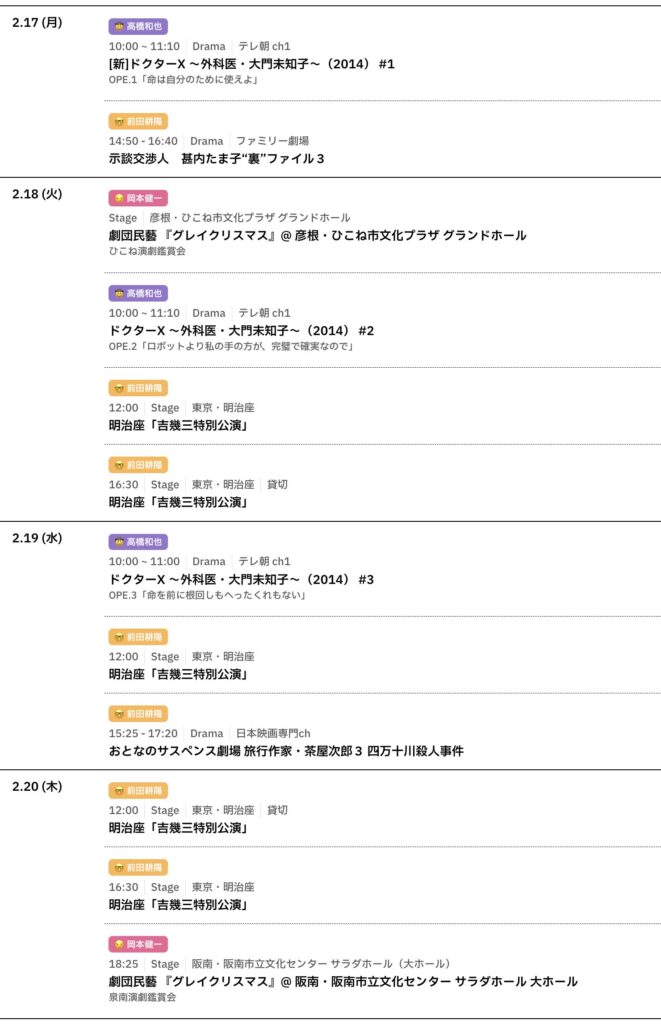This screenshot has height=1024, width=661.
Task: Open グレイクリスマス at 彦根 stage entry
Action: tap(317, 235)
